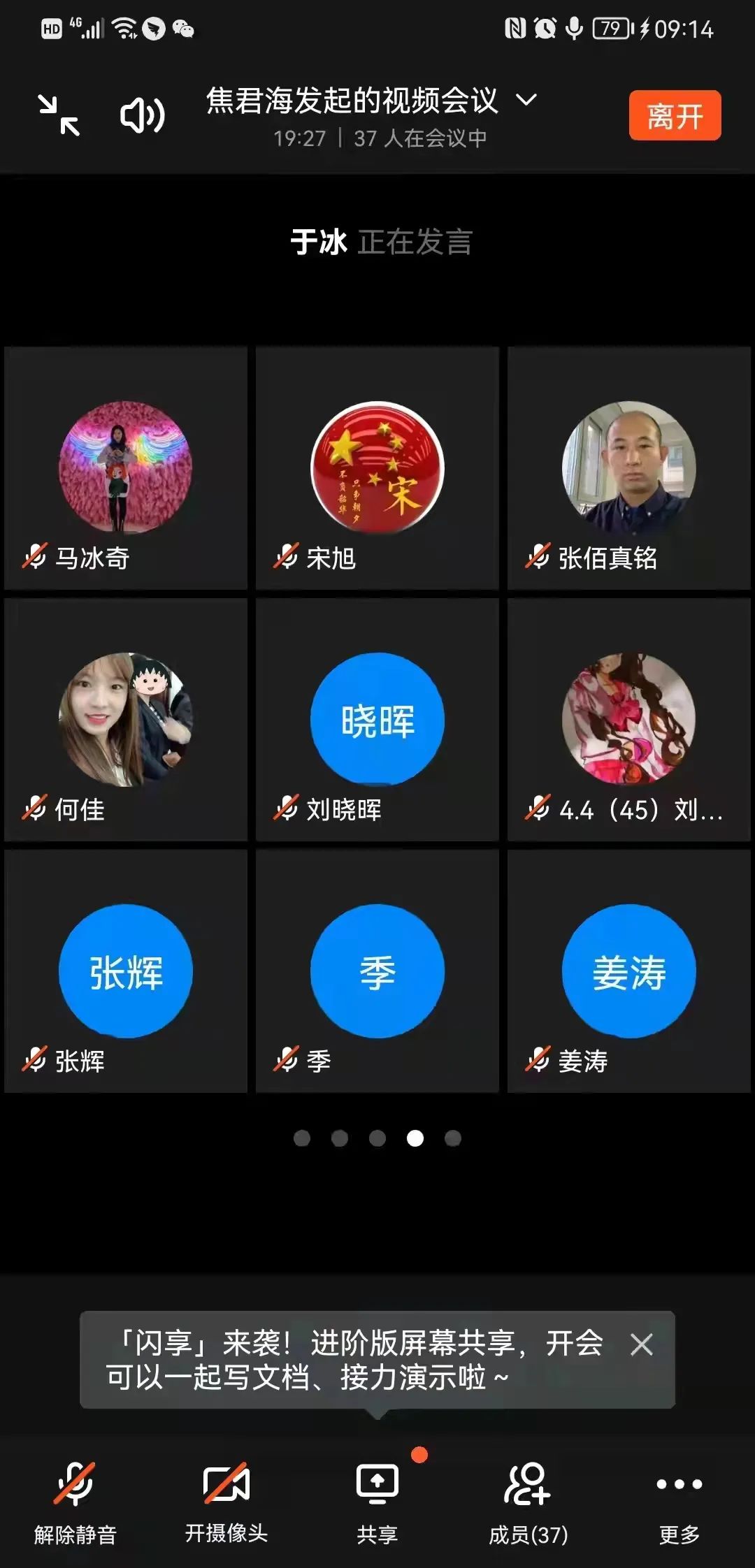Image resolution: width=755 pixels, height=1568 pixels.
Task: Unmute microphone via 解除静音
Action: [x=75, y=1498]
